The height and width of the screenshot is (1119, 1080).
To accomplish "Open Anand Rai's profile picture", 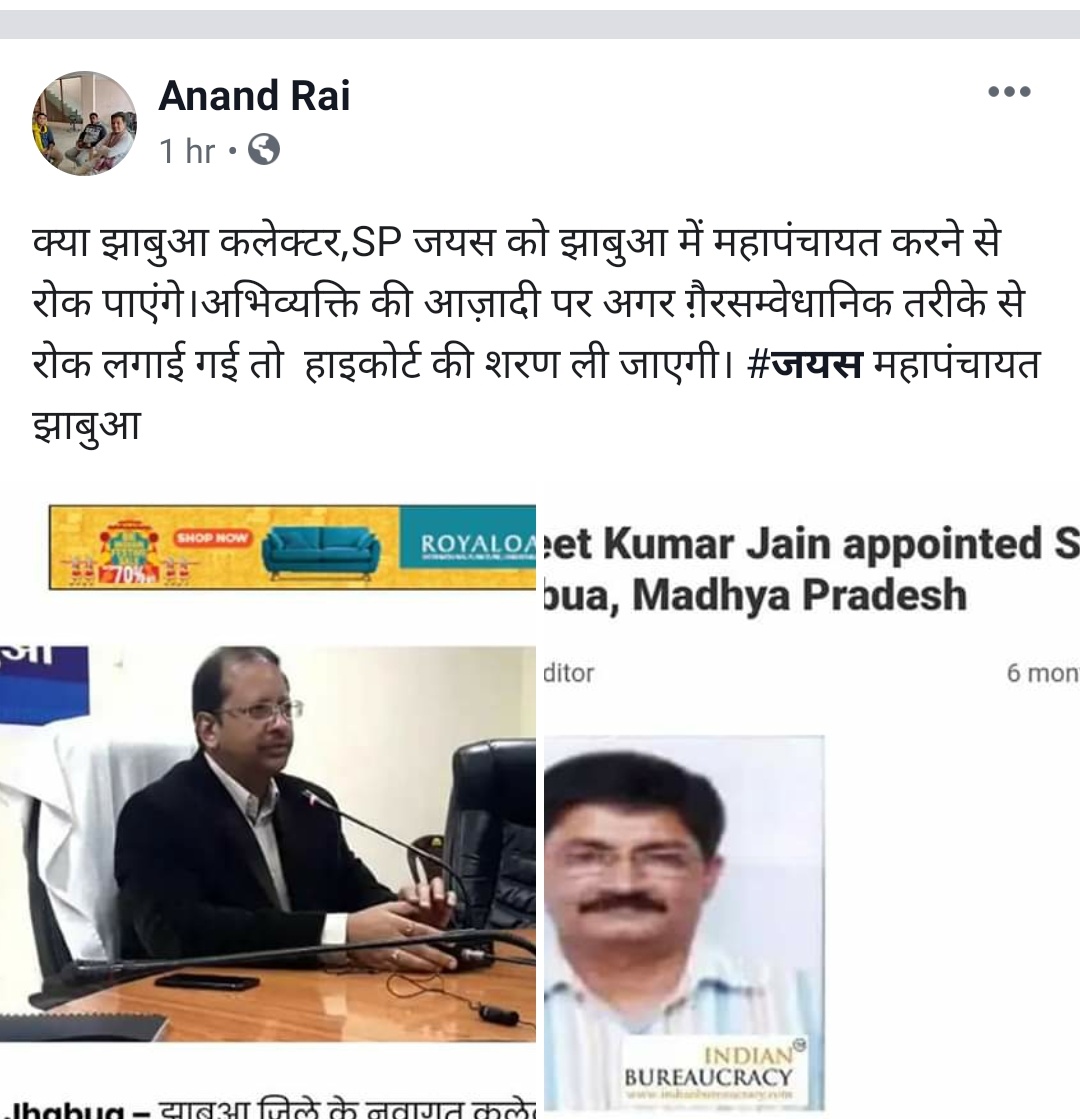I will coord(84,123).
